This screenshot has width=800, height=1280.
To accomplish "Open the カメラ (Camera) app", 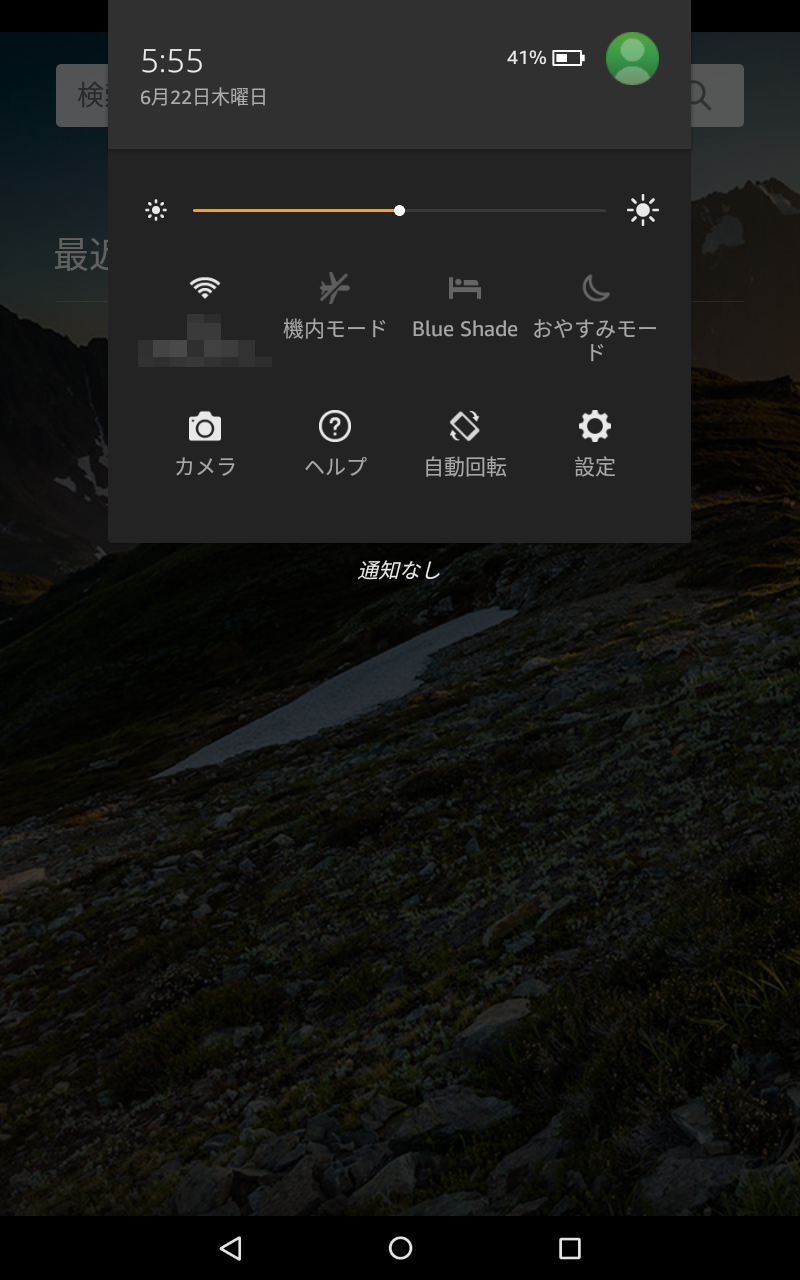I will pos(204,440).
